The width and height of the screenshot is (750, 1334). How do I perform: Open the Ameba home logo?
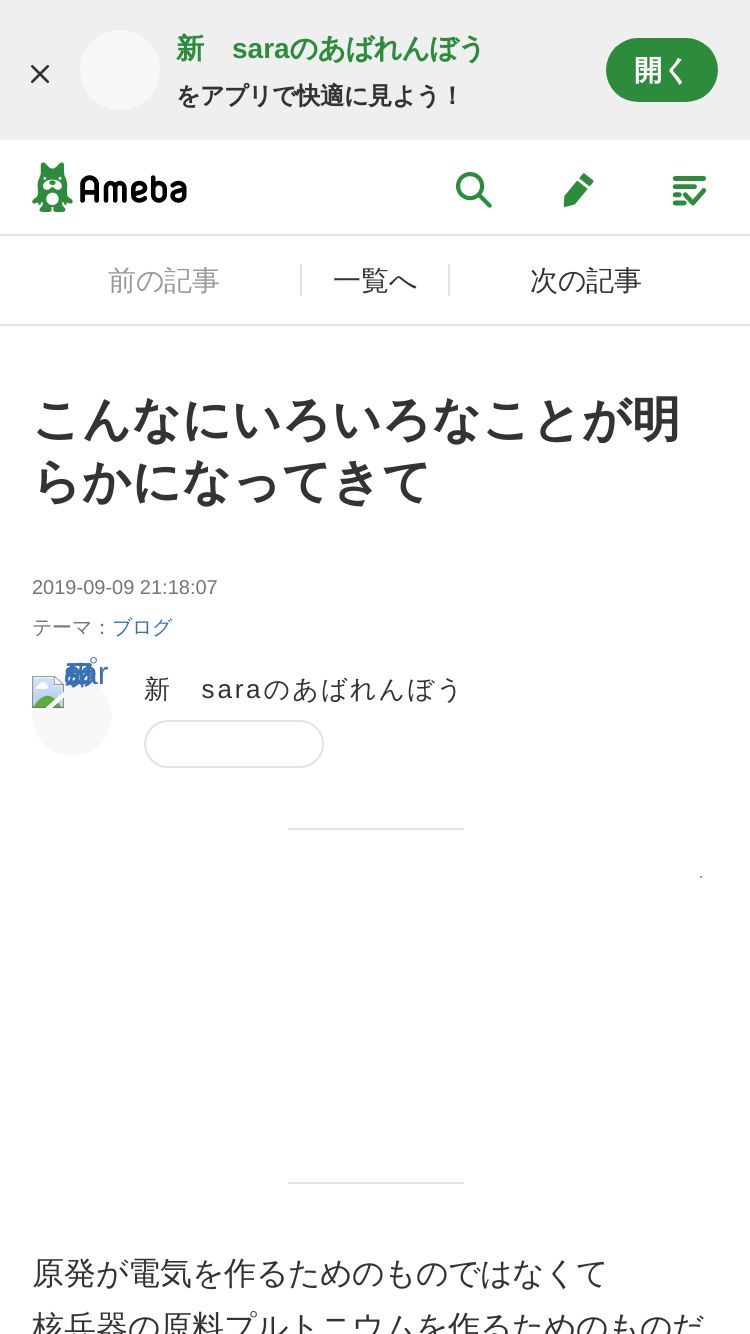110,188
